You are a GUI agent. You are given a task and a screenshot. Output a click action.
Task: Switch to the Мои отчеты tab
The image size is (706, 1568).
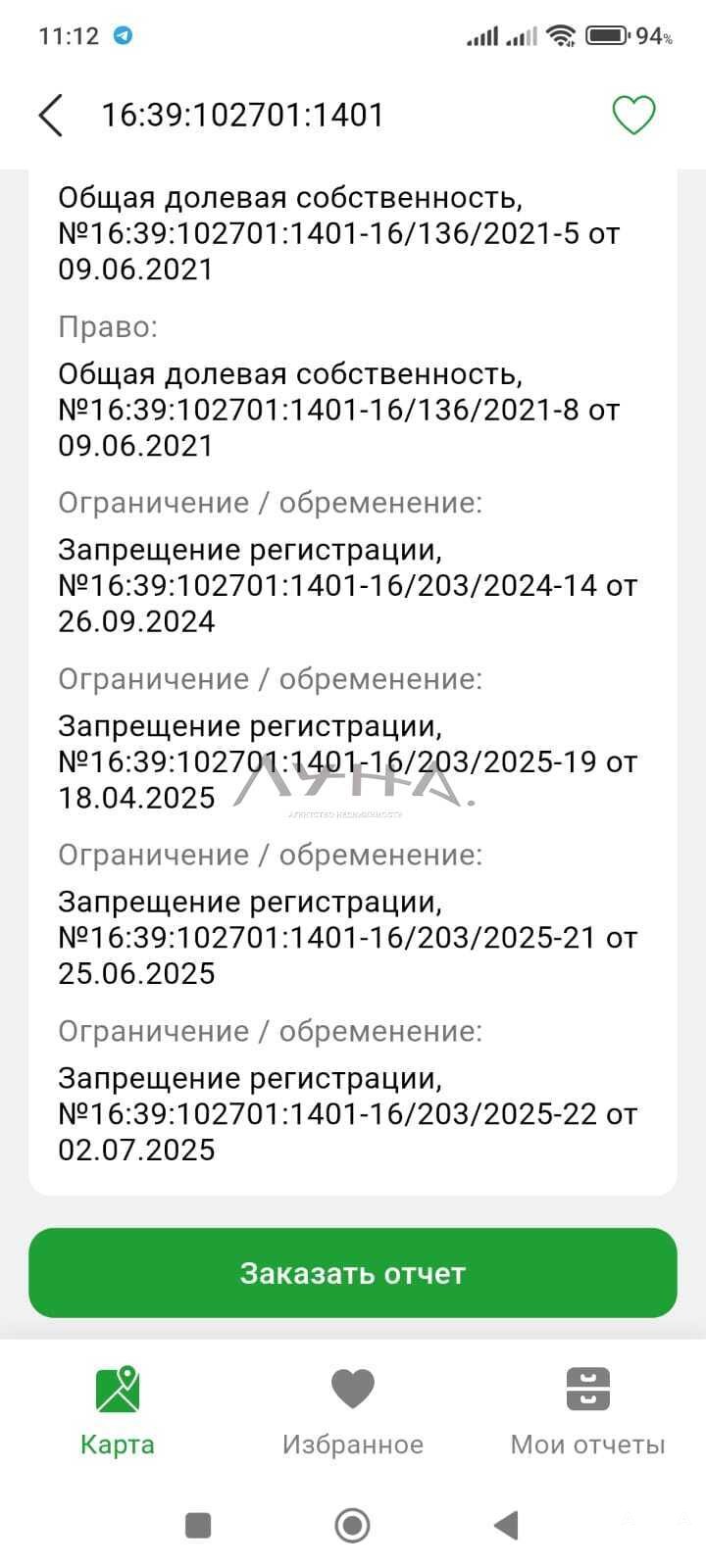click(588, 1411)
